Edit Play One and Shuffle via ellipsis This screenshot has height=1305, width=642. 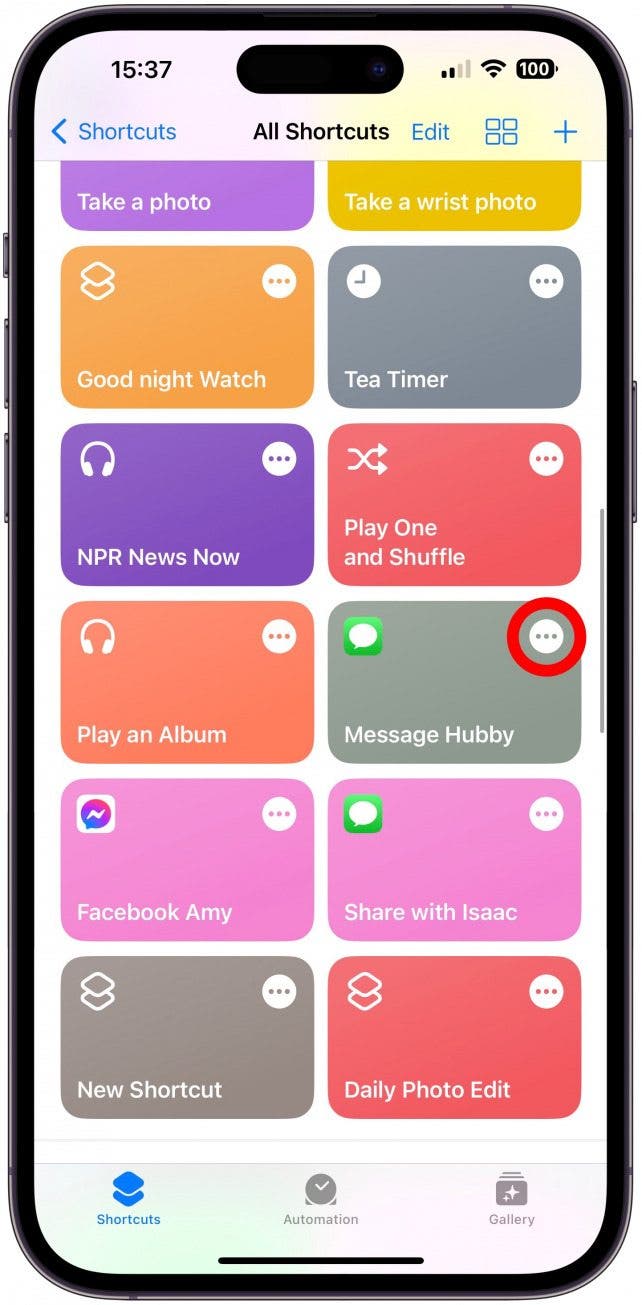(546, 460)
